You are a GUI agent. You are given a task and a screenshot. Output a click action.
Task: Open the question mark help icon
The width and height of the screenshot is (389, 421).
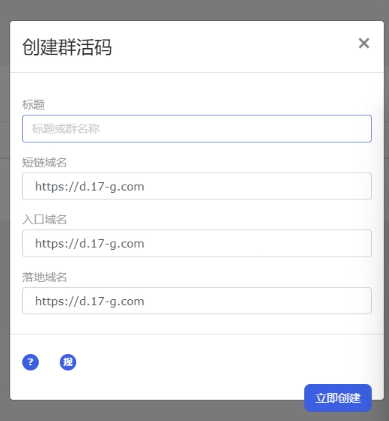click(30, 362)
